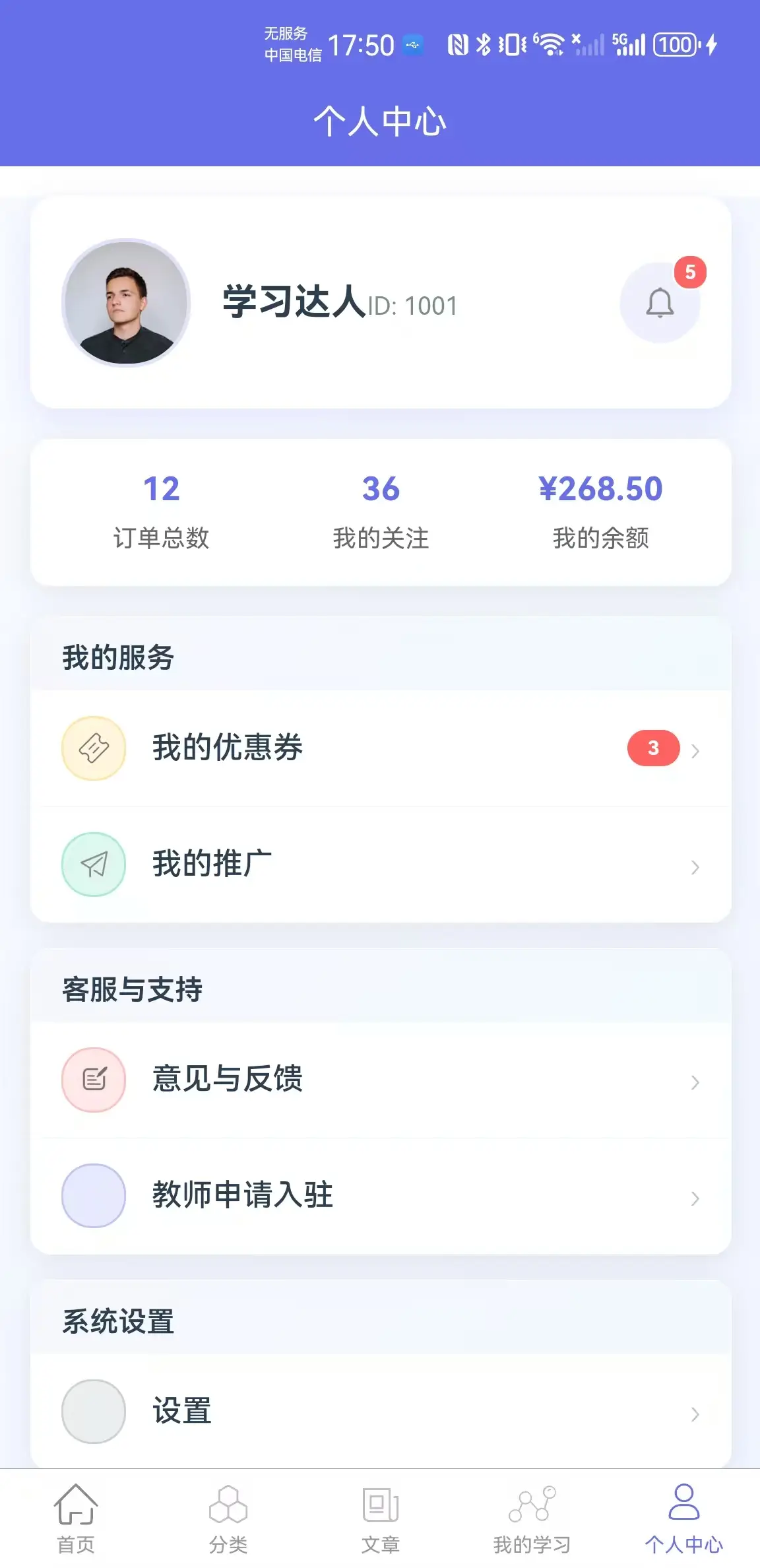Tap the profile avatar photo

(126, 303)
